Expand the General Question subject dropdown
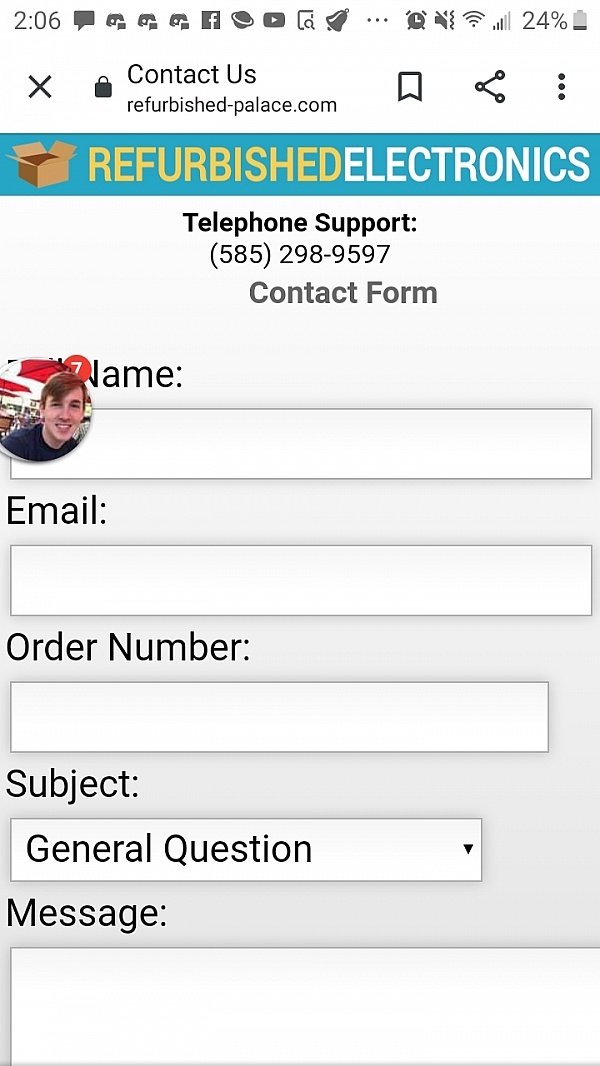The width and height of the screenshot is (600, 1066). click(x=246, y=850)
